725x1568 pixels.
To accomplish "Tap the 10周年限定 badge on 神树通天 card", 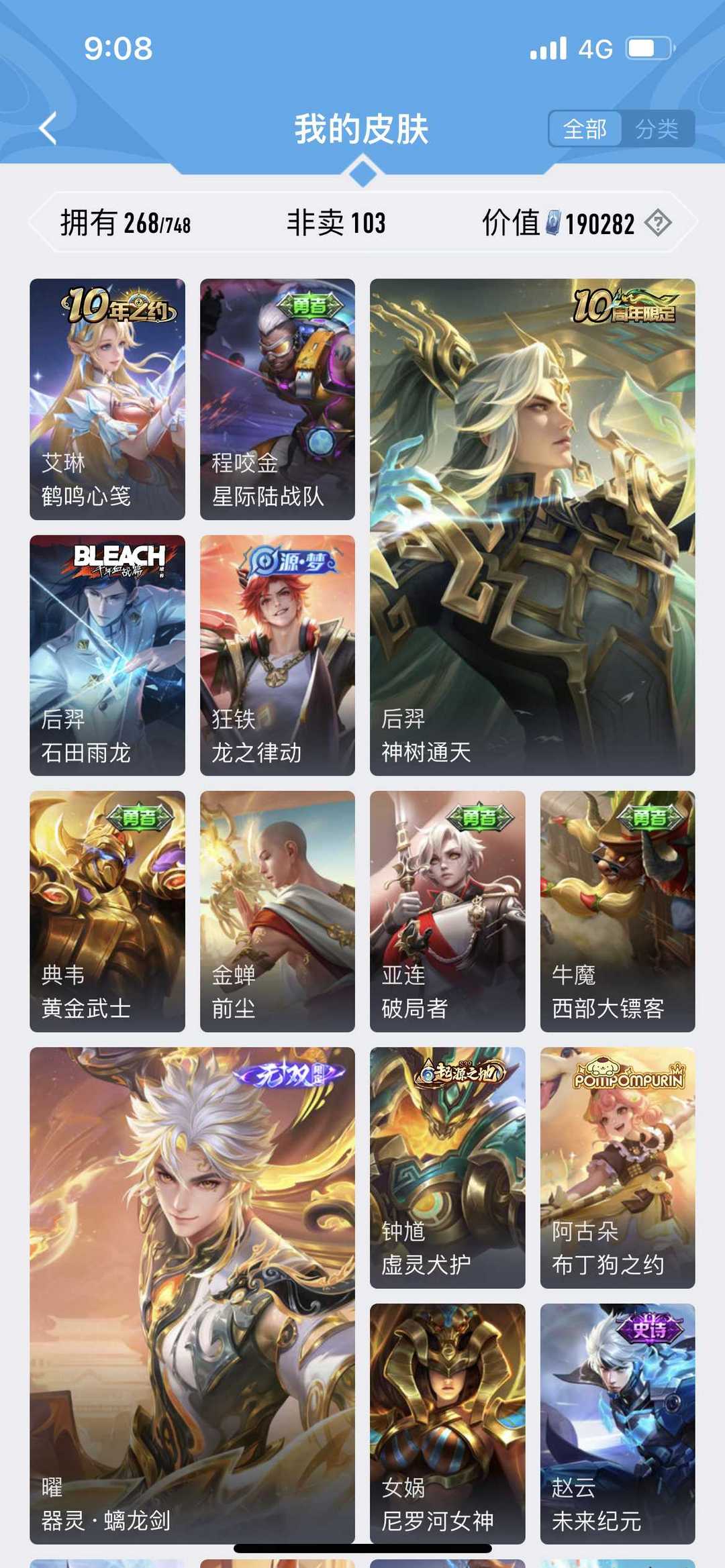I will [624, 308].
